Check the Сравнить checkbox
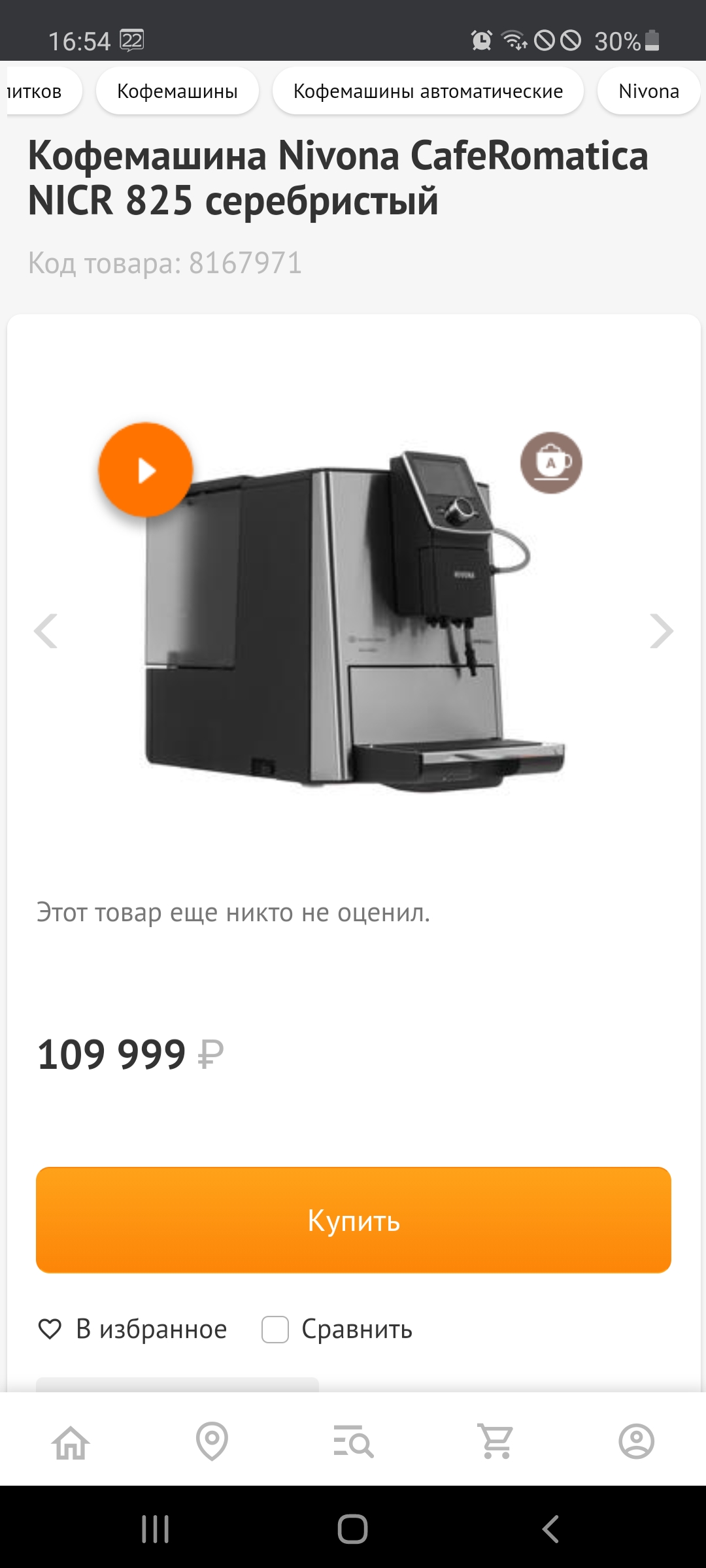 pos(275,1330)
